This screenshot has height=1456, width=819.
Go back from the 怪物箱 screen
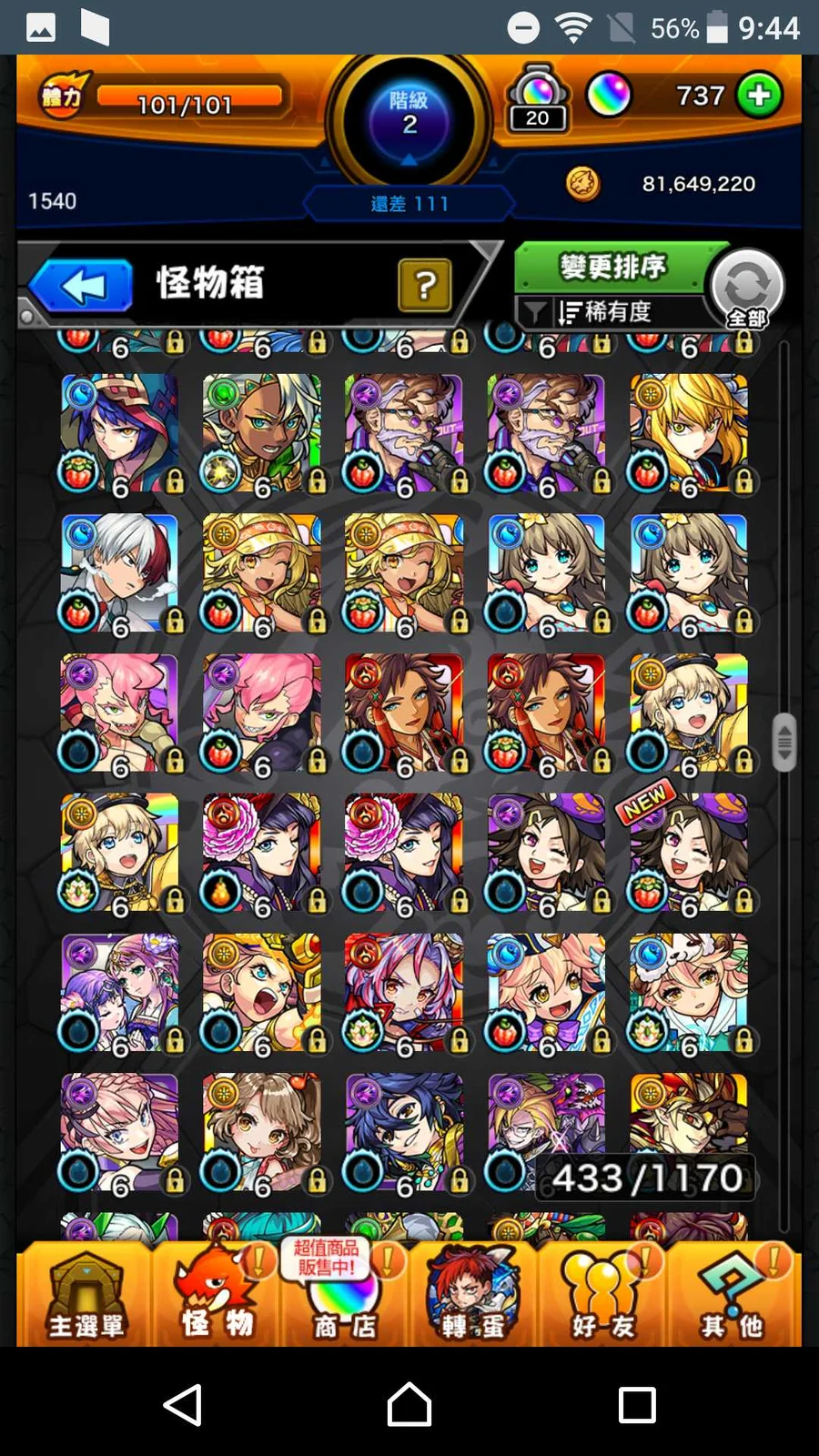click(82, 286)
